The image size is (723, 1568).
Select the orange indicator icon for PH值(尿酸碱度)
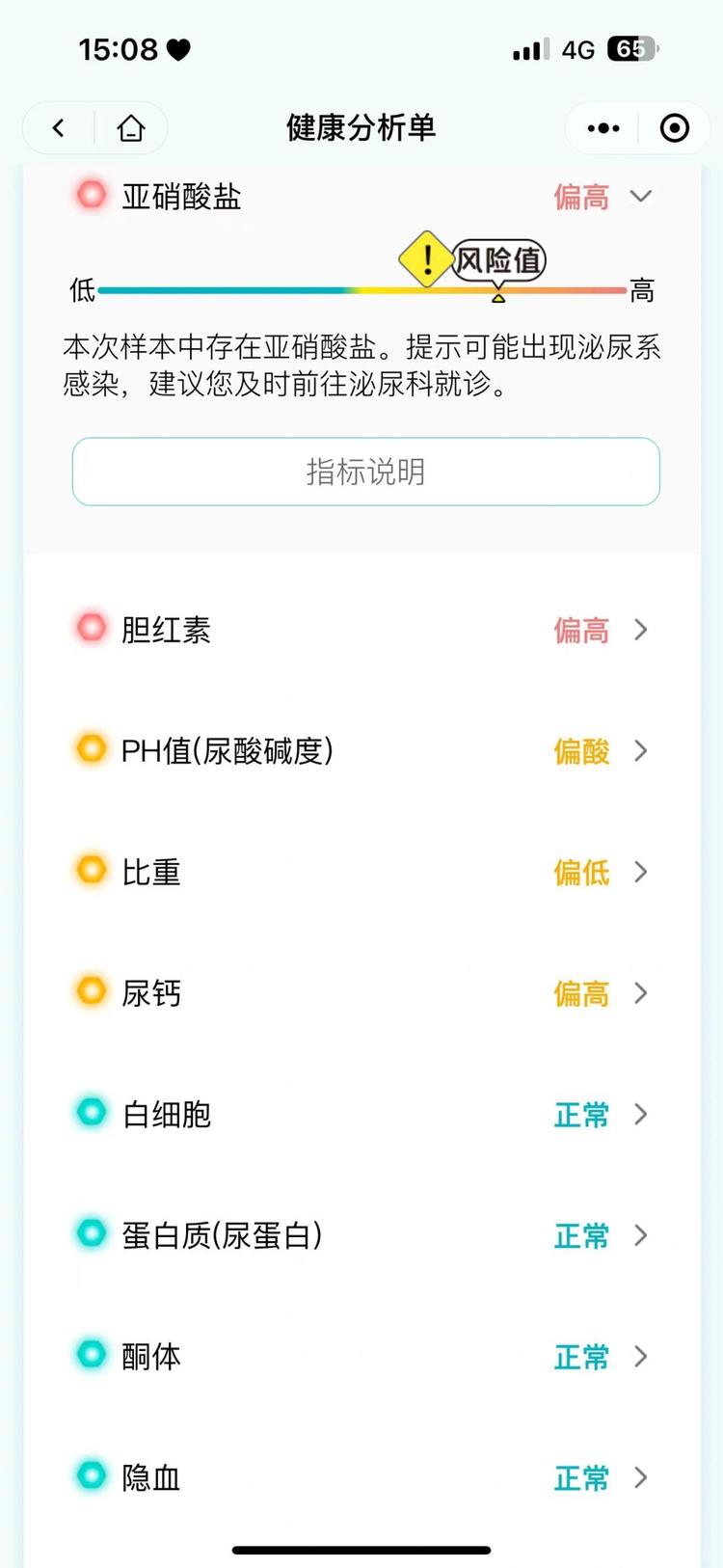click(90, 750)
